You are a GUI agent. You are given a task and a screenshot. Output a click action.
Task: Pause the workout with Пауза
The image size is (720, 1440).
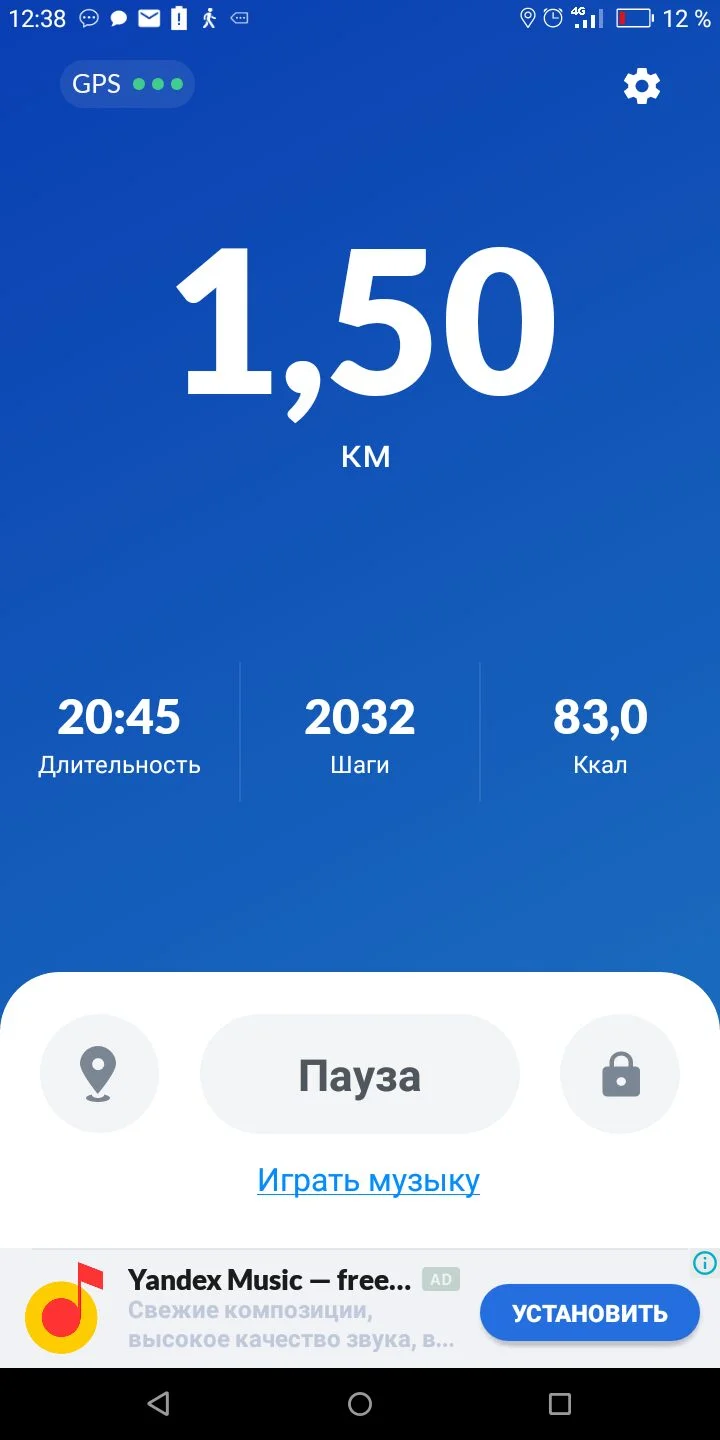click(360, 1075)
